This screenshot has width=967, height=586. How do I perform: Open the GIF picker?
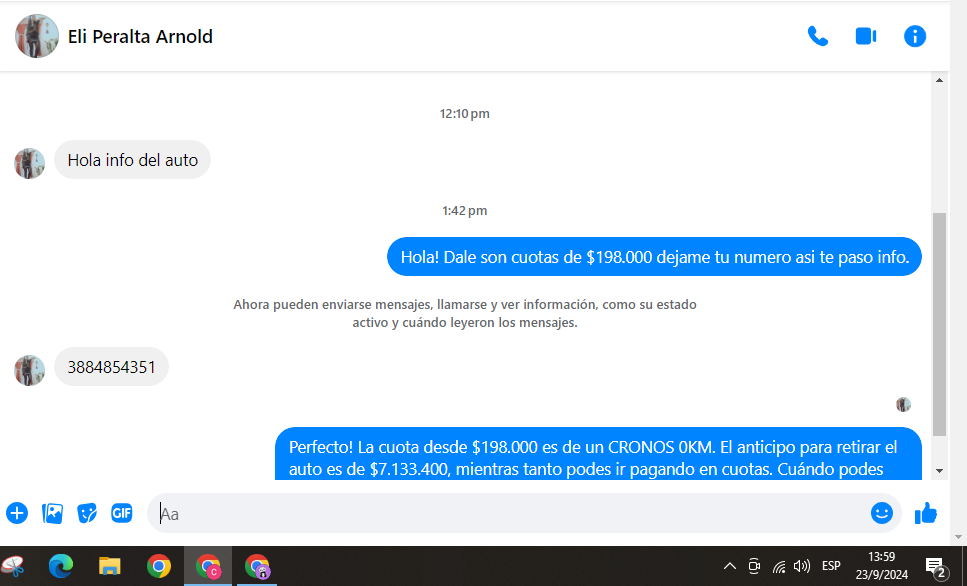(x=122, y=513)
